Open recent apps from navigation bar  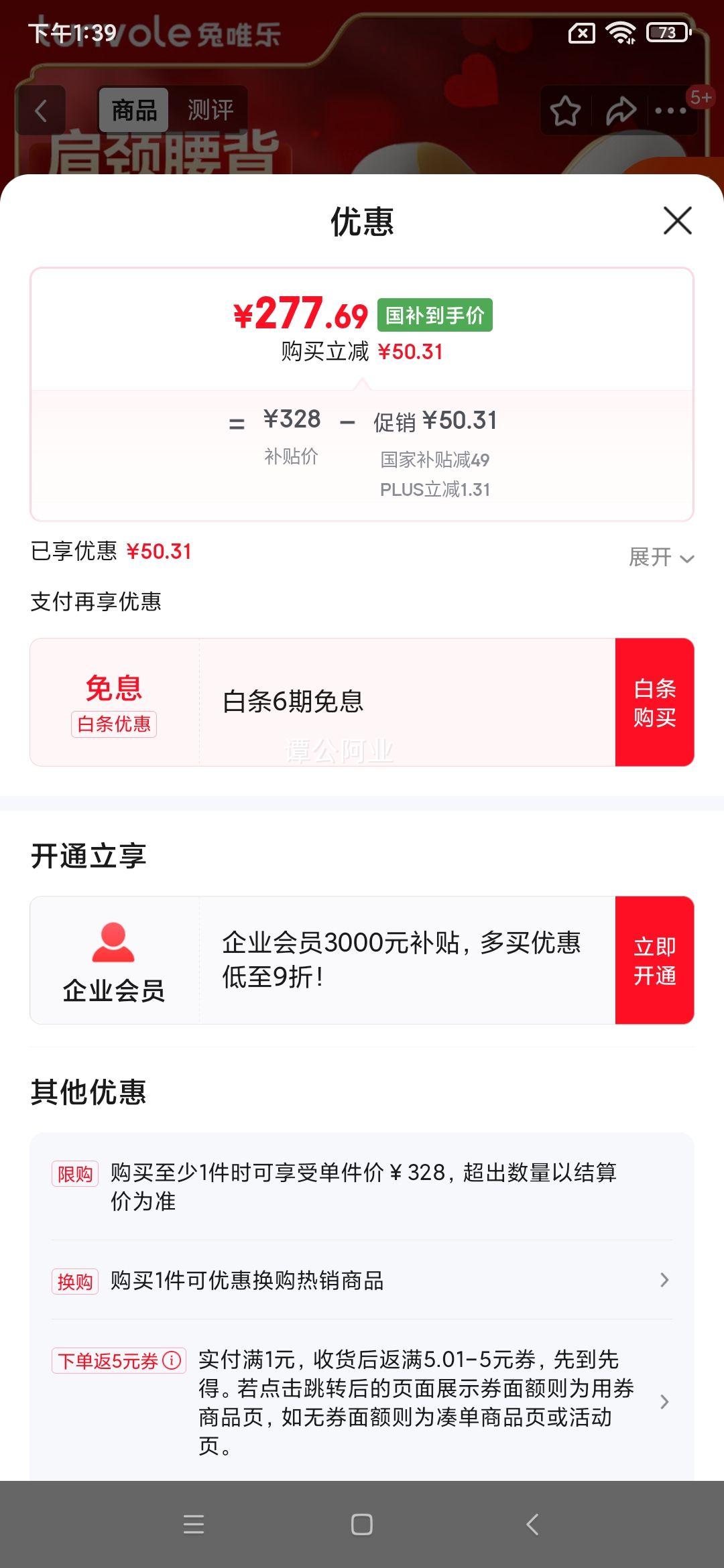pyautogui.click(x=194, y=1524)
